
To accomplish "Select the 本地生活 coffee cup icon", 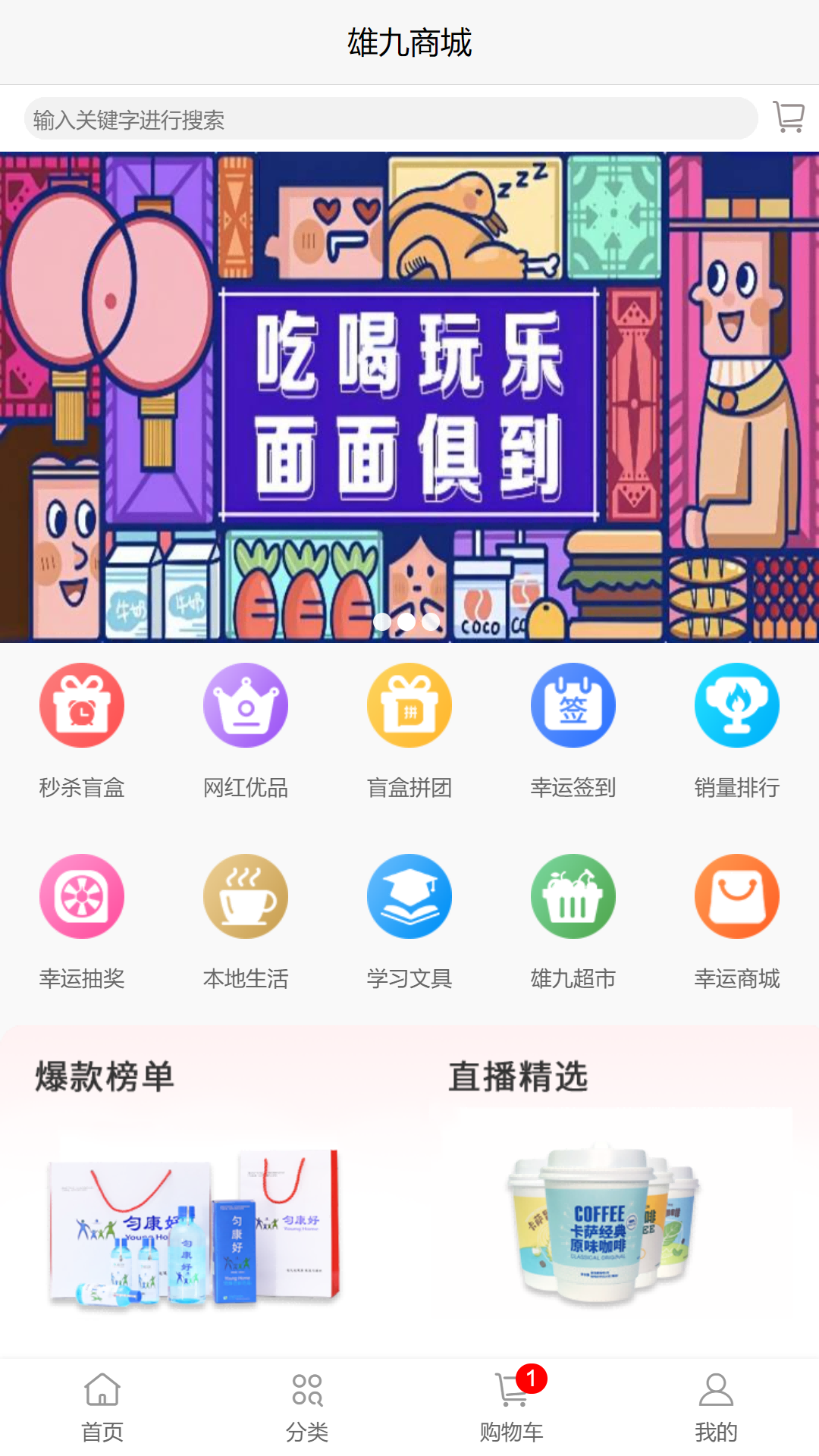I will [246, 896].
